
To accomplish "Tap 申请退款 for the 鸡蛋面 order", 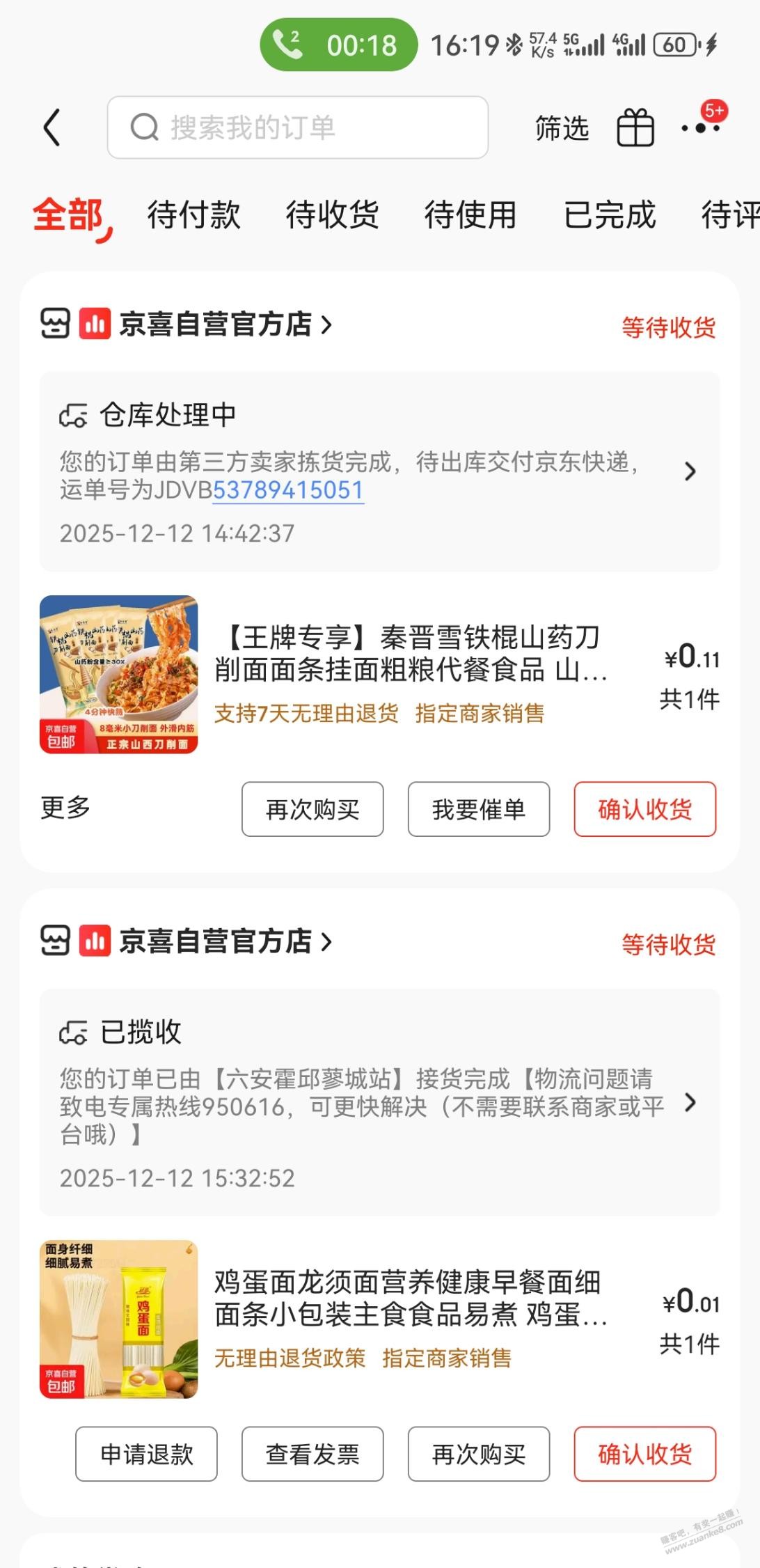I will click(146, 1454).
